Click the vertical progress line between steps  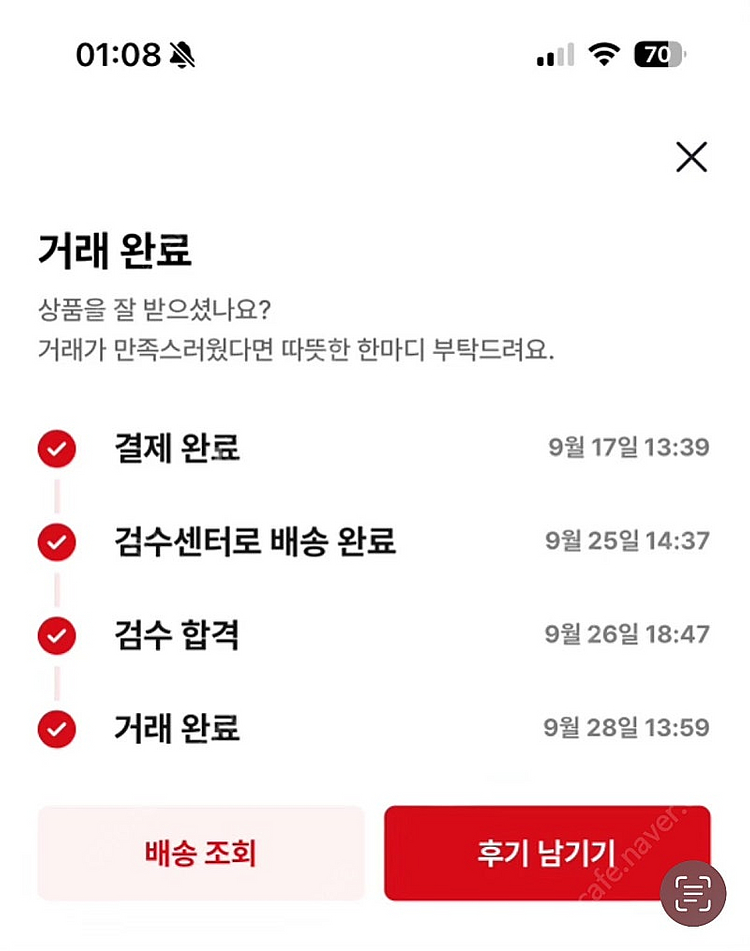[x=57, y=496]
